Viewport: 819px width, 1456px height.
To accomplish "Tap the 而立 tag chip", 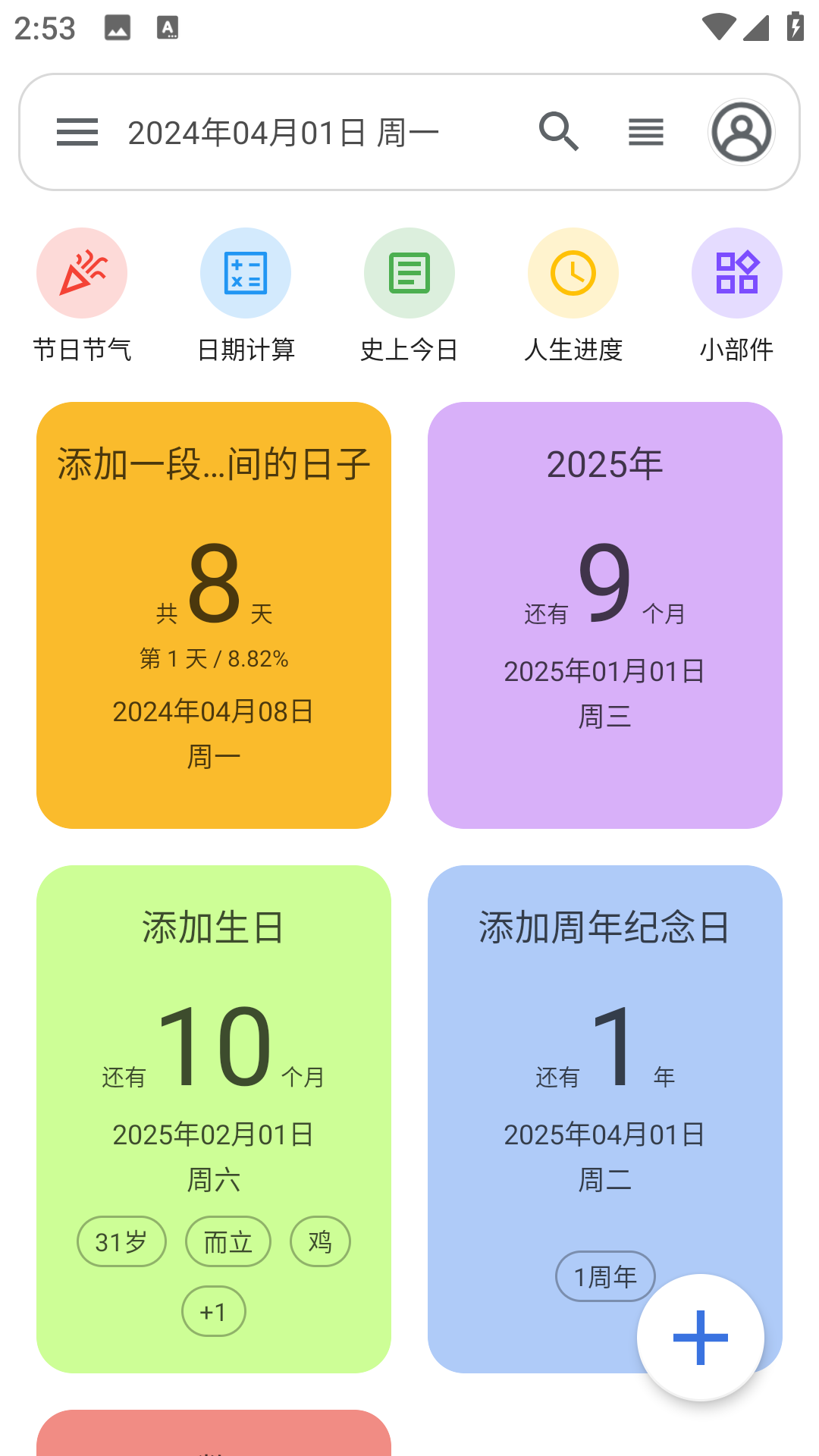I will point(227,1241).
